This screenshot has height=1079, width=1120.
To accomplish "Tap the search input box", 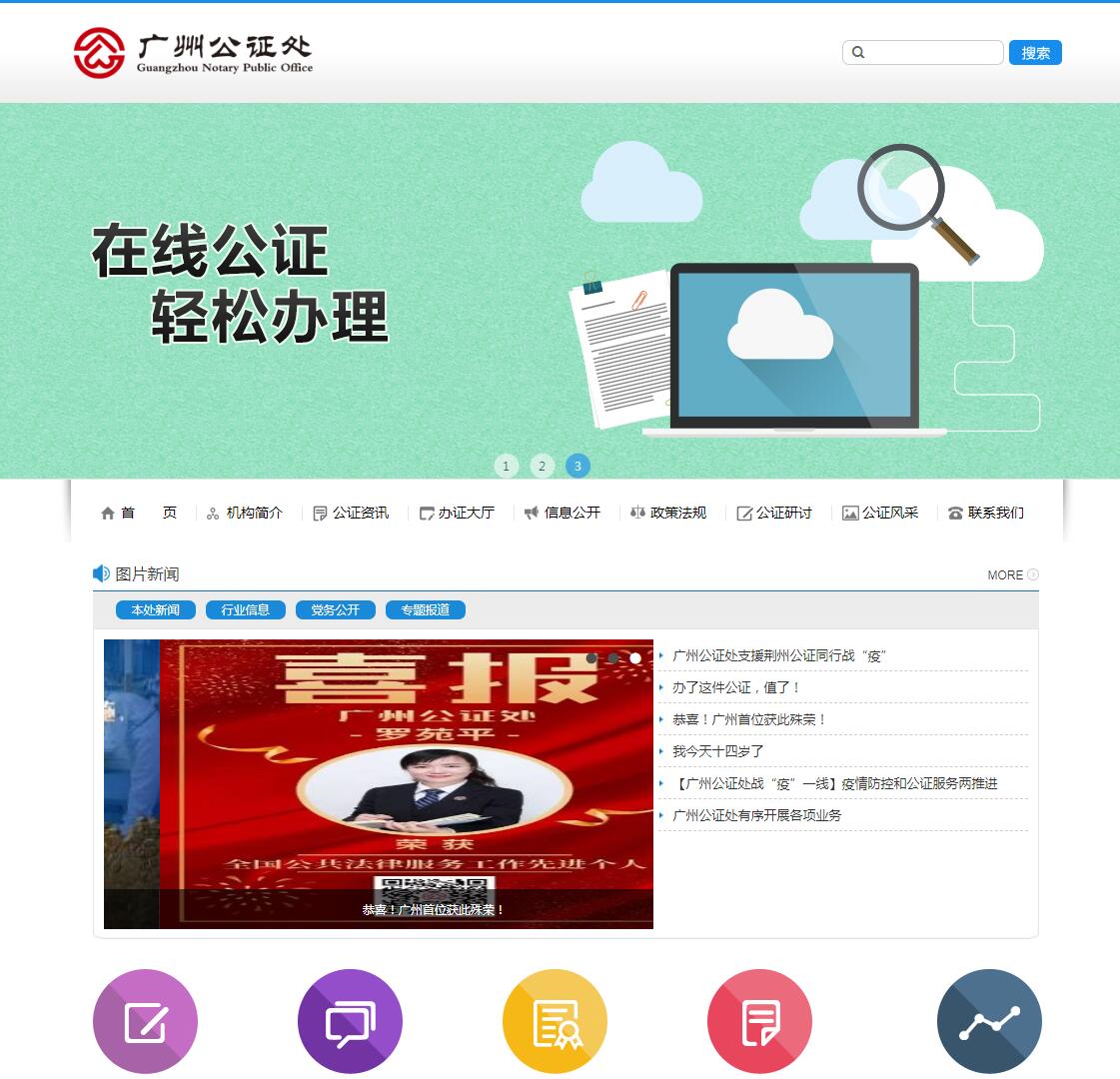I will 931,53.
